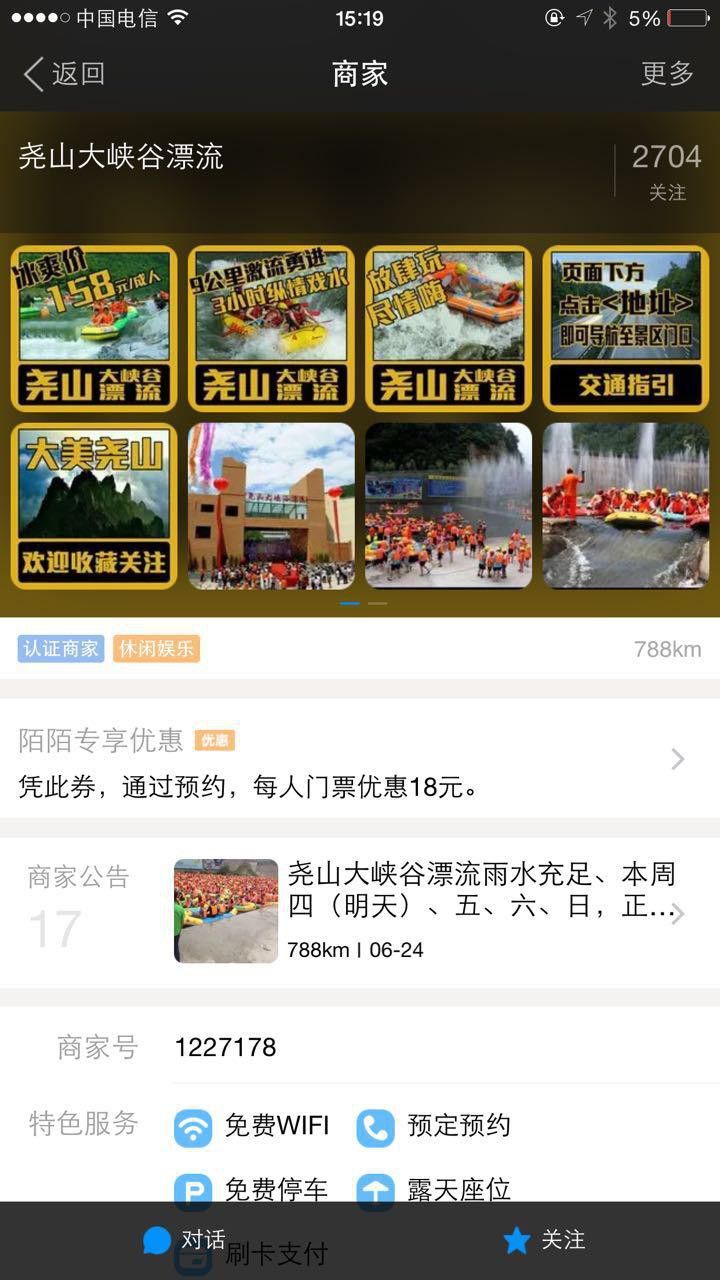Tap the 认证商家 verified merchant badge
Screen dimensions: 720x1280
(x=60, y=648)
